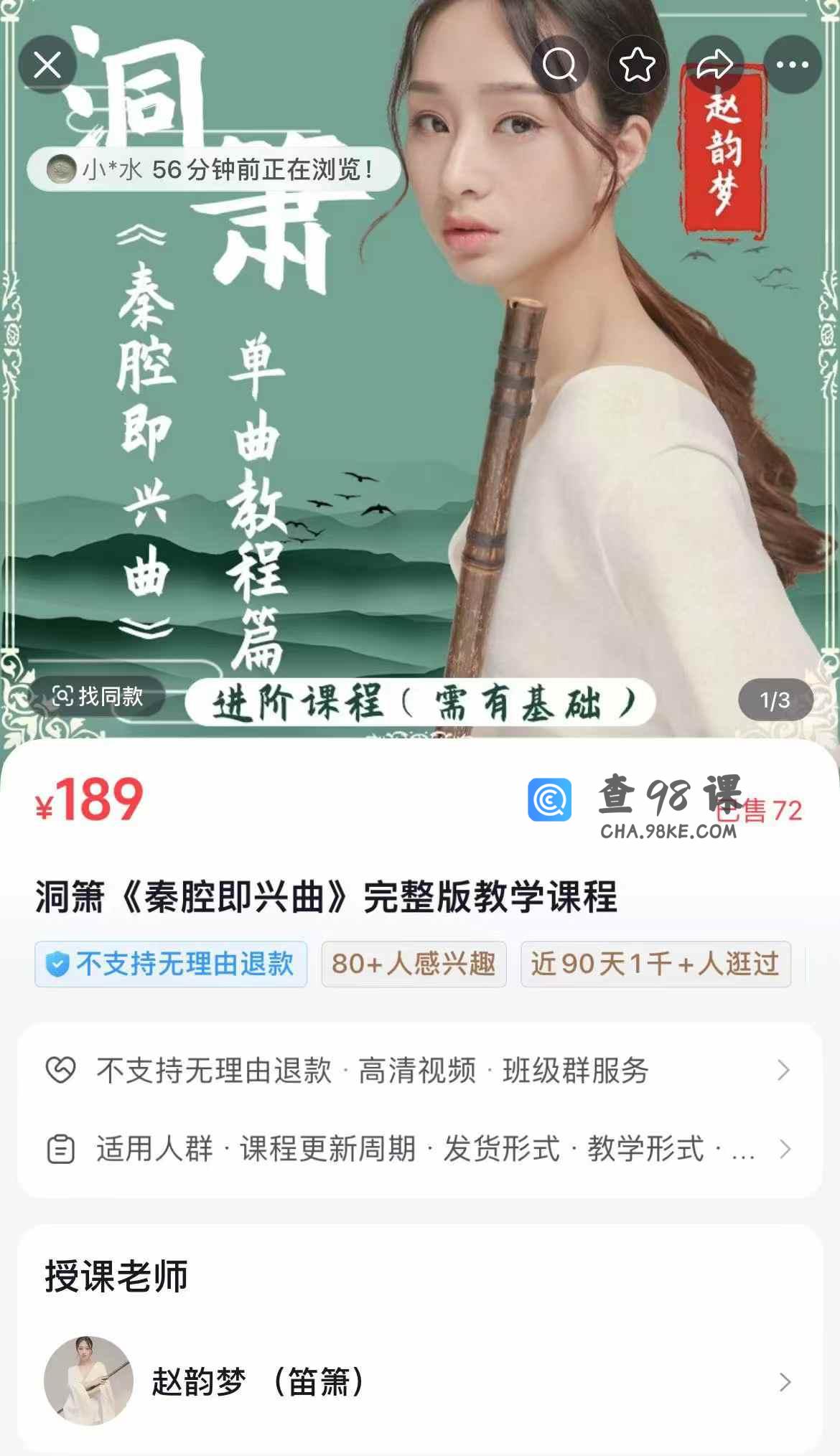Open the more options menu
Image resolution: width=840 pixels, height=1456 pixels.
point(792,65)
